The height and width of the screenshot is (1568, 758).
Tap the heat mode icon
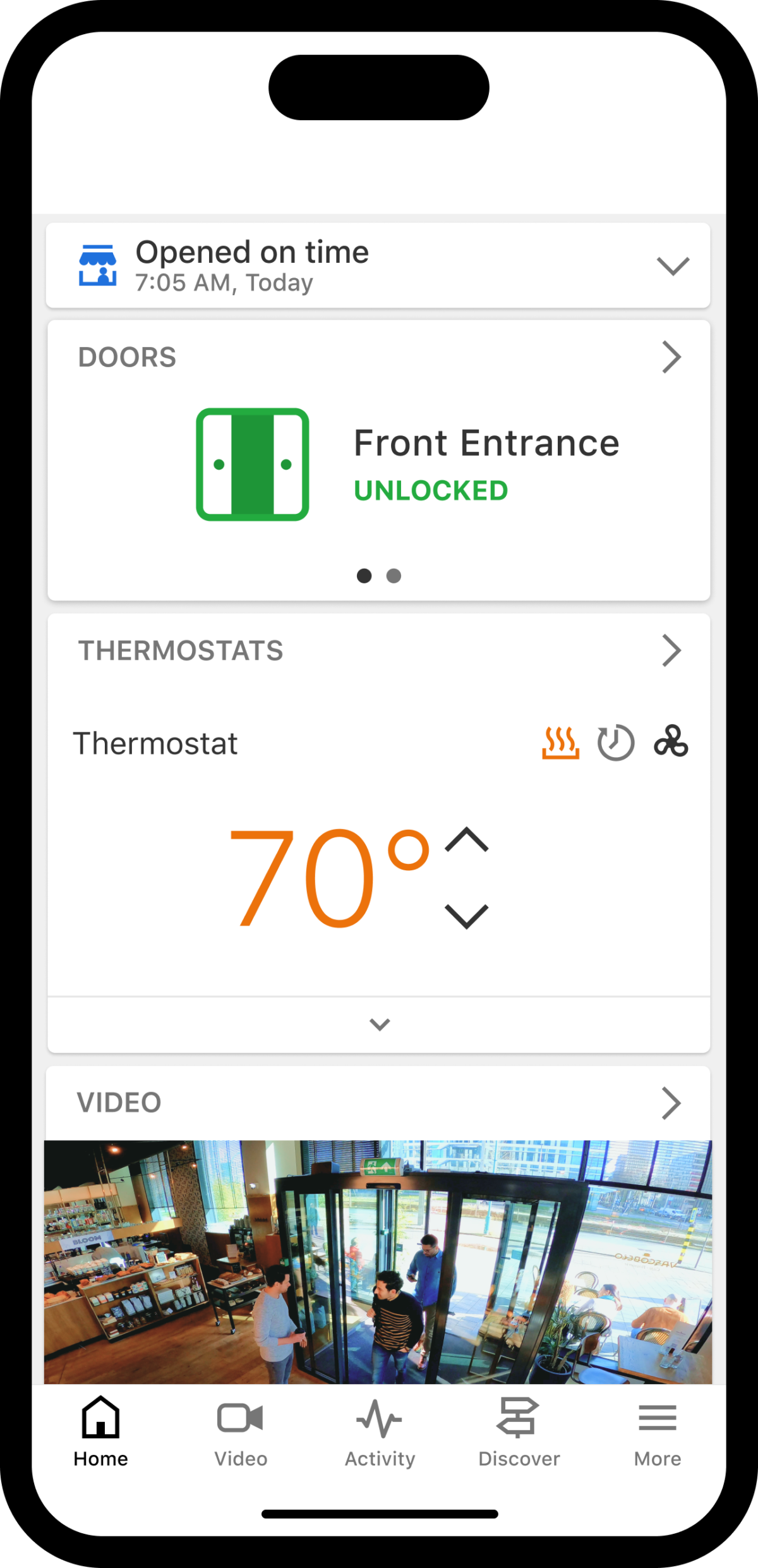click(560, 743)
